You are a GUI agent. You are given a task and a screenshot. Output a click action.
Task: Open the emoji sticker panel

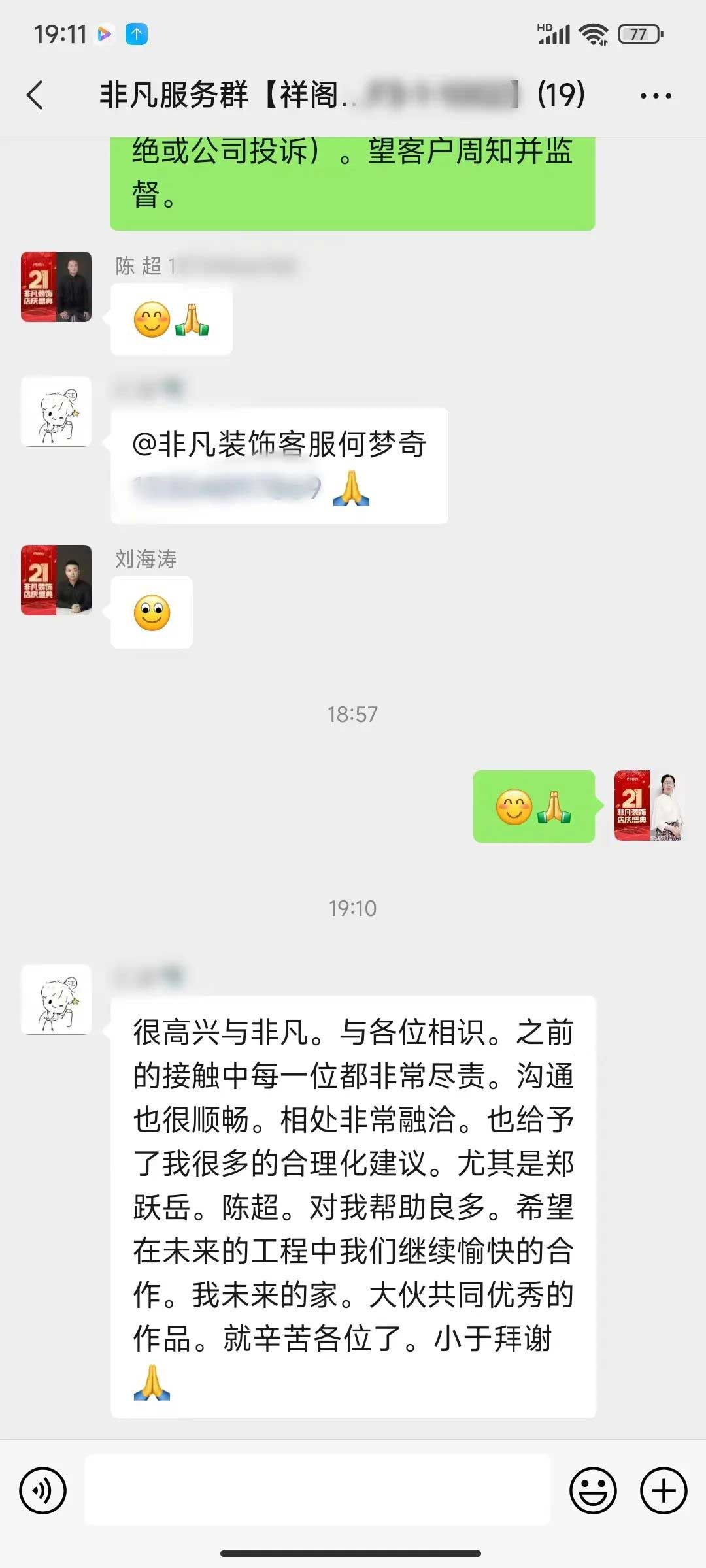tap(593, 1490)
